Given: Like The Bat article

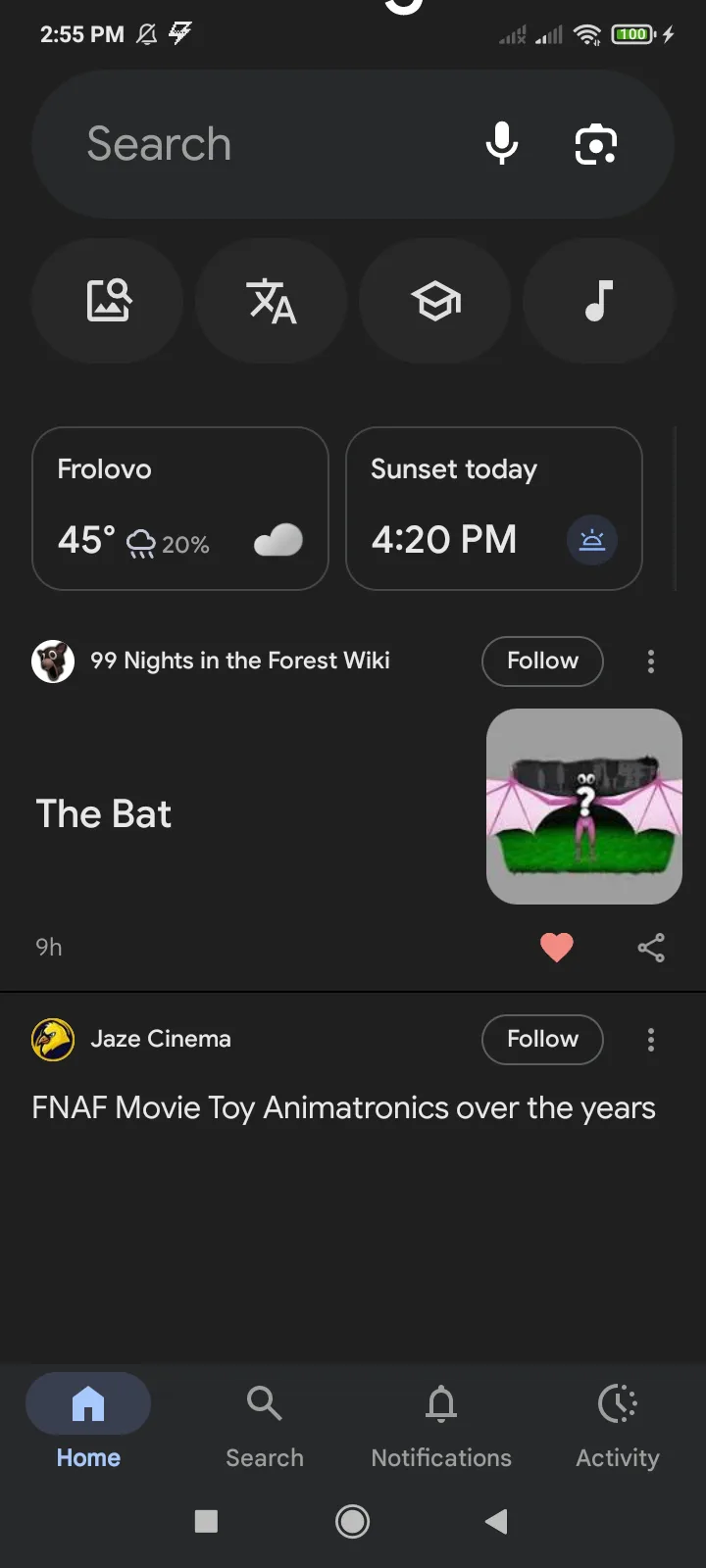Looking at the screenshot, I should (x=557, y=947).
